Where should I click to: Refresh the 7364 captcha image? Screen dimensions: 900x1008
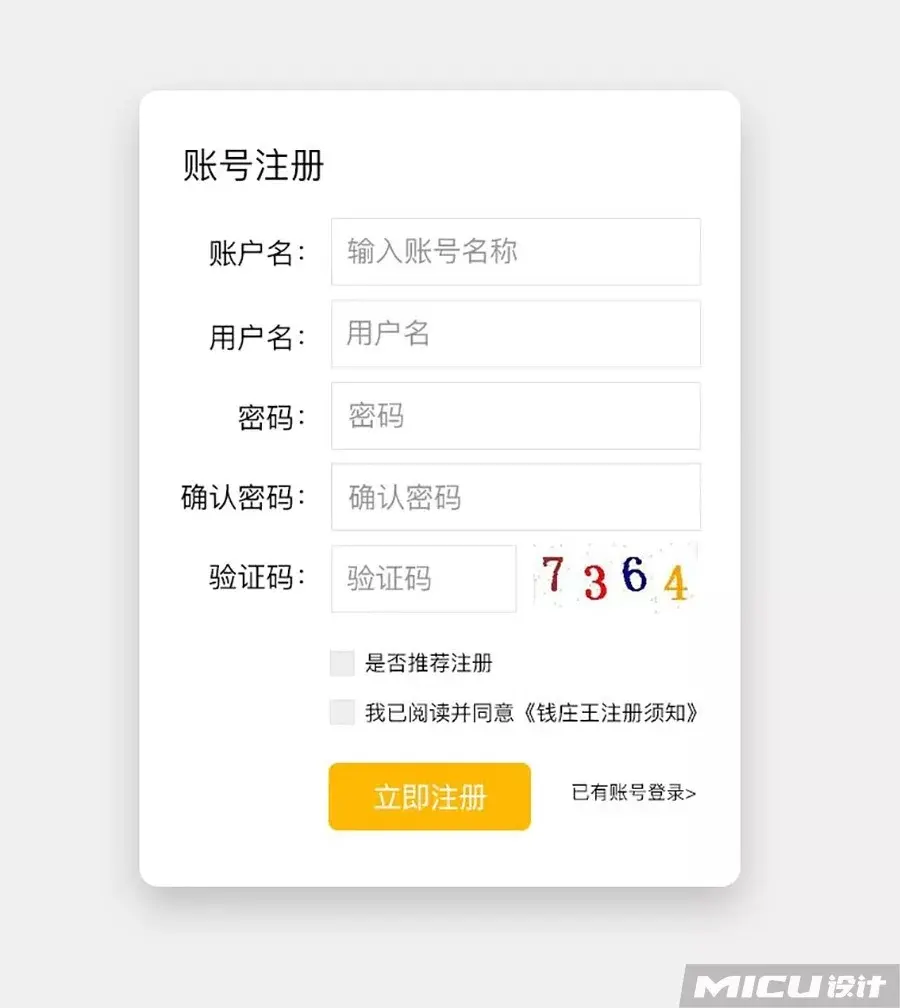point(614,578)
